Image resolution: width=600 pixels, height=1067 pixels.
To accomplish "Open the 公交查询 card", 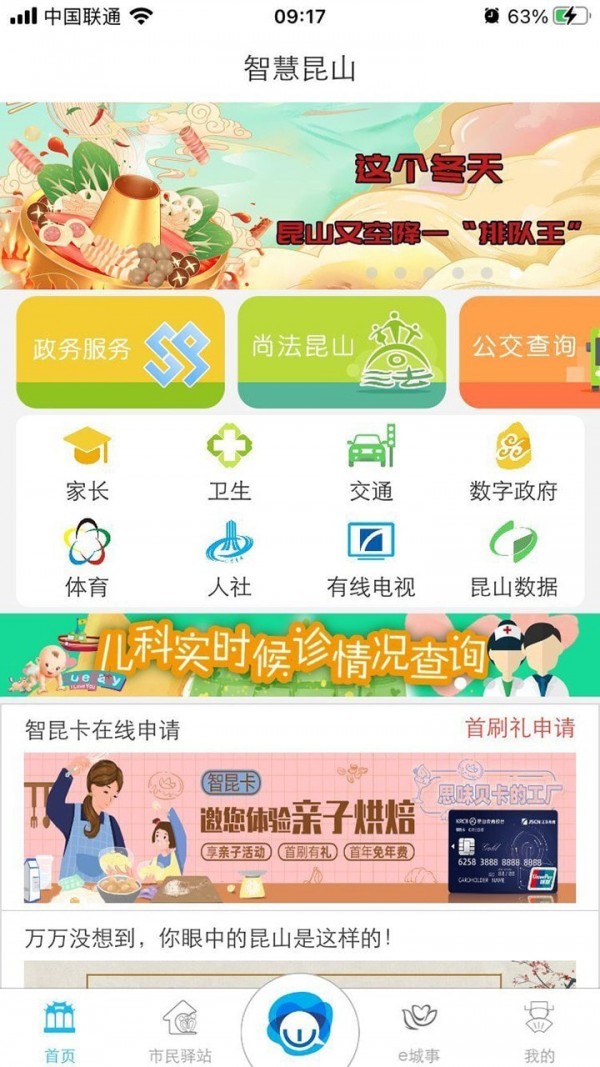I will (x=530, y=351).
